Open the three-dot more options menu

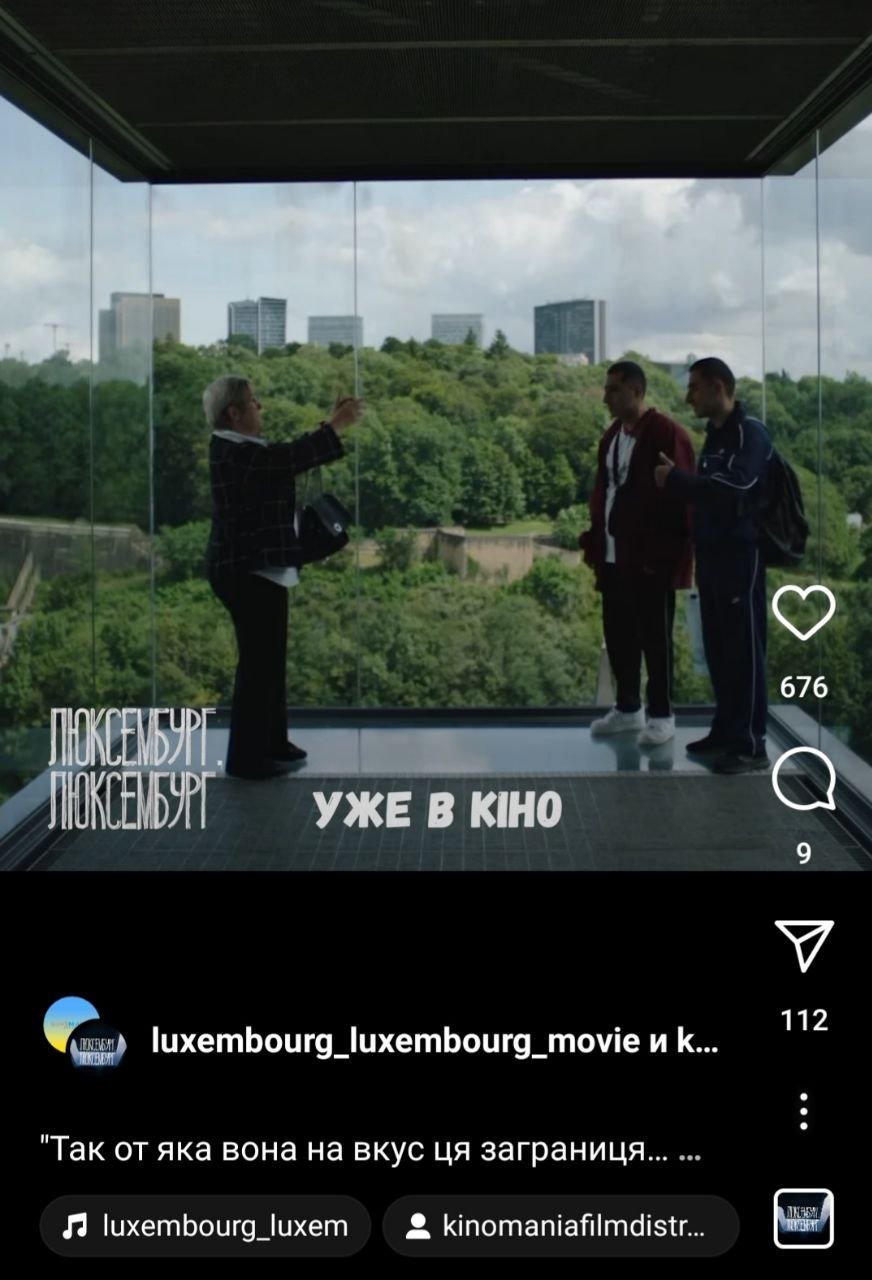(x=804, y=1111)
